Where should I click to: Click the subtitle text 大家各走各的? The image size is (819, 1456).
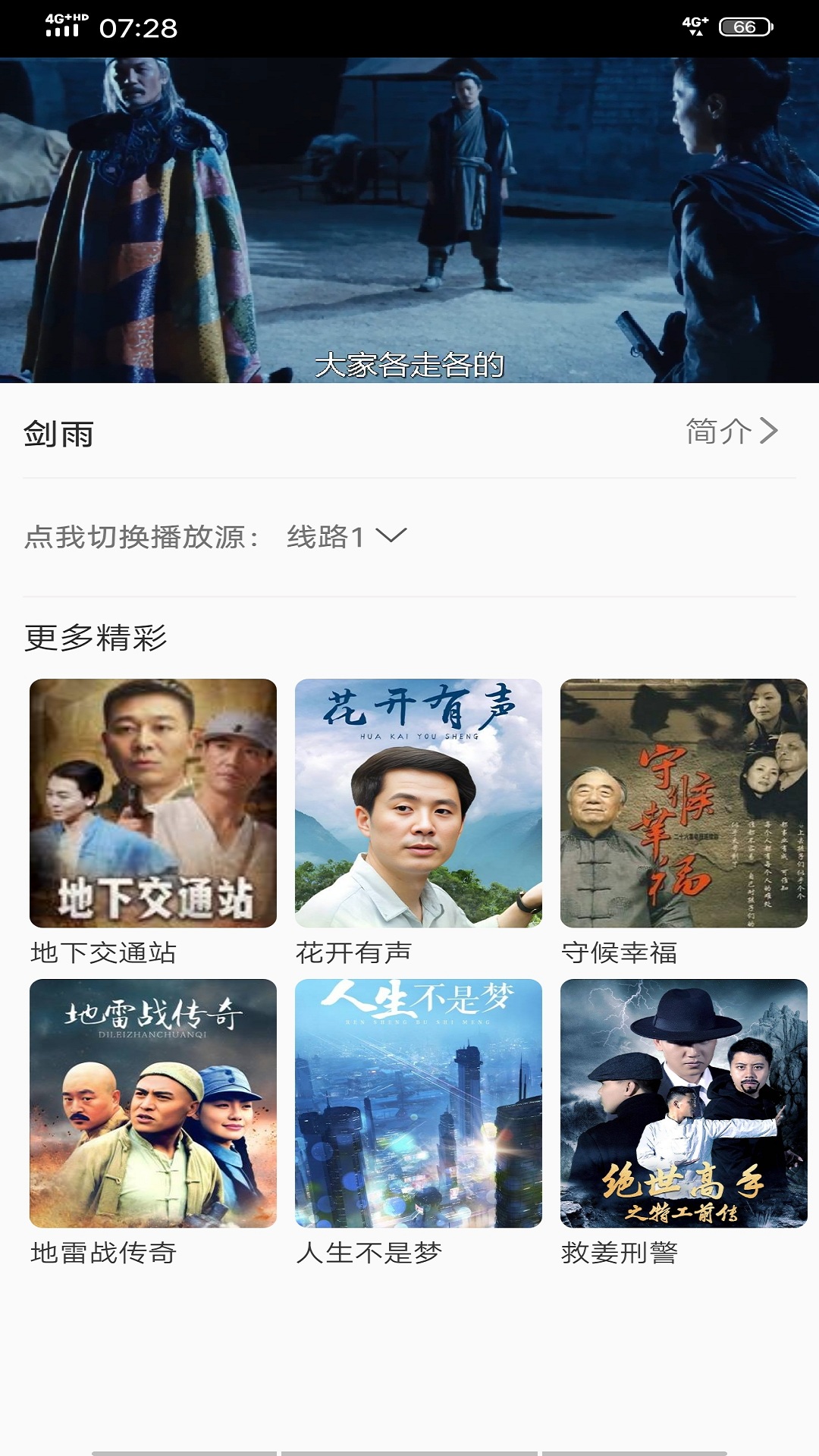tap(409, 365)
